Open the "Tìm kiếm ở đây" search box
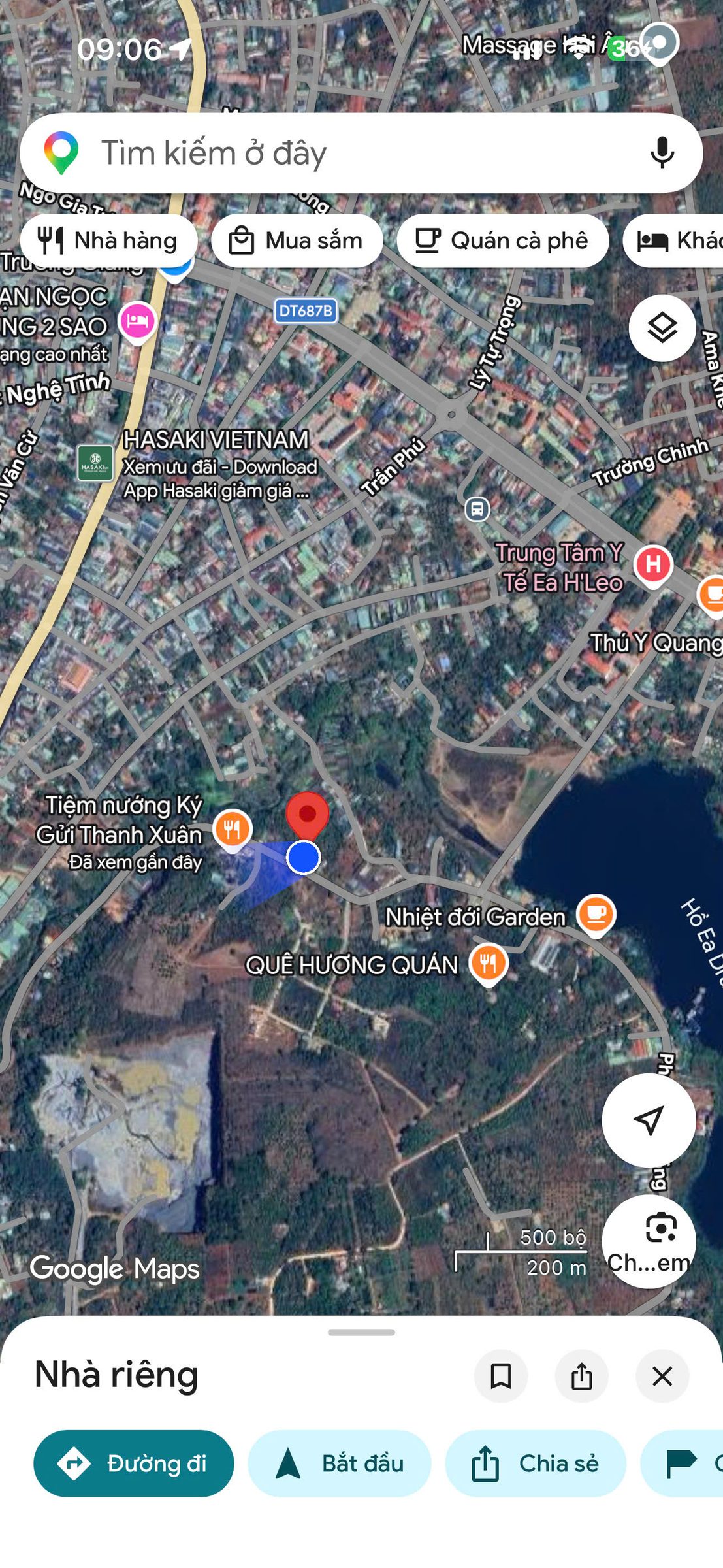The image size is (723, 1568). (x=361, y=154)
